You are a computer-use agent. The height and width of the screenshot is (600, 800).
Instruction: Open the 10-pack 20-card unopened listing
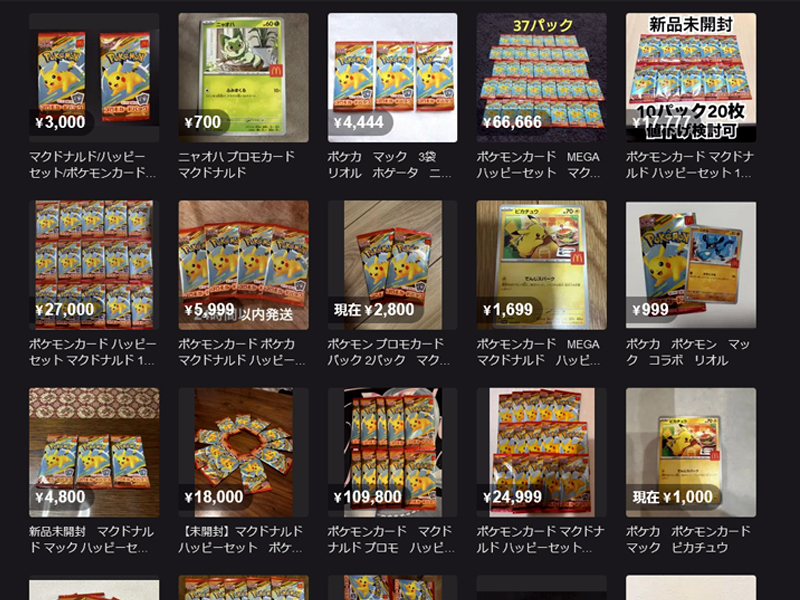690,78
